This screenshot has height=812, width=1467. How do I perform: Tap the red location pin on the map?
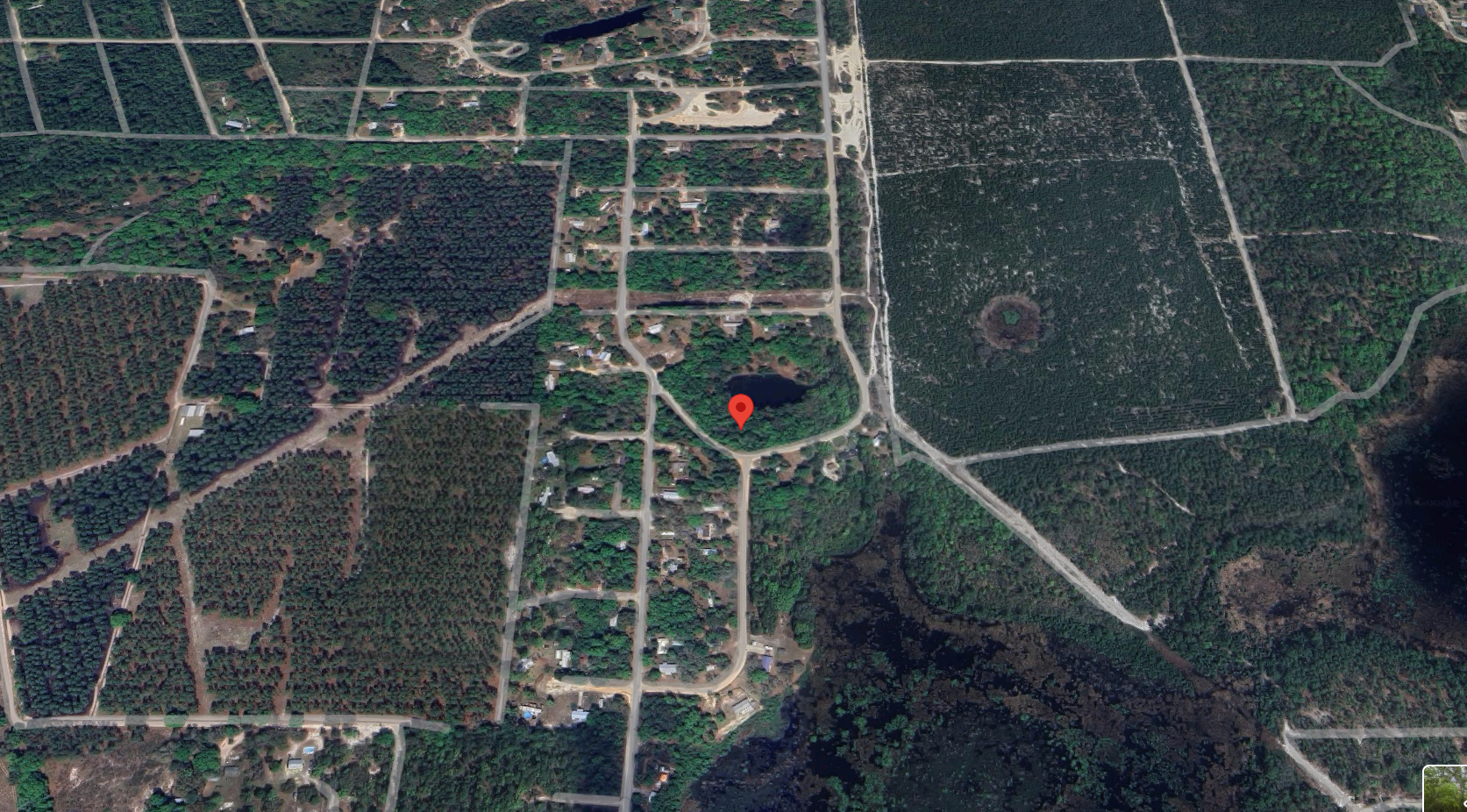click(x=742, y=410)
